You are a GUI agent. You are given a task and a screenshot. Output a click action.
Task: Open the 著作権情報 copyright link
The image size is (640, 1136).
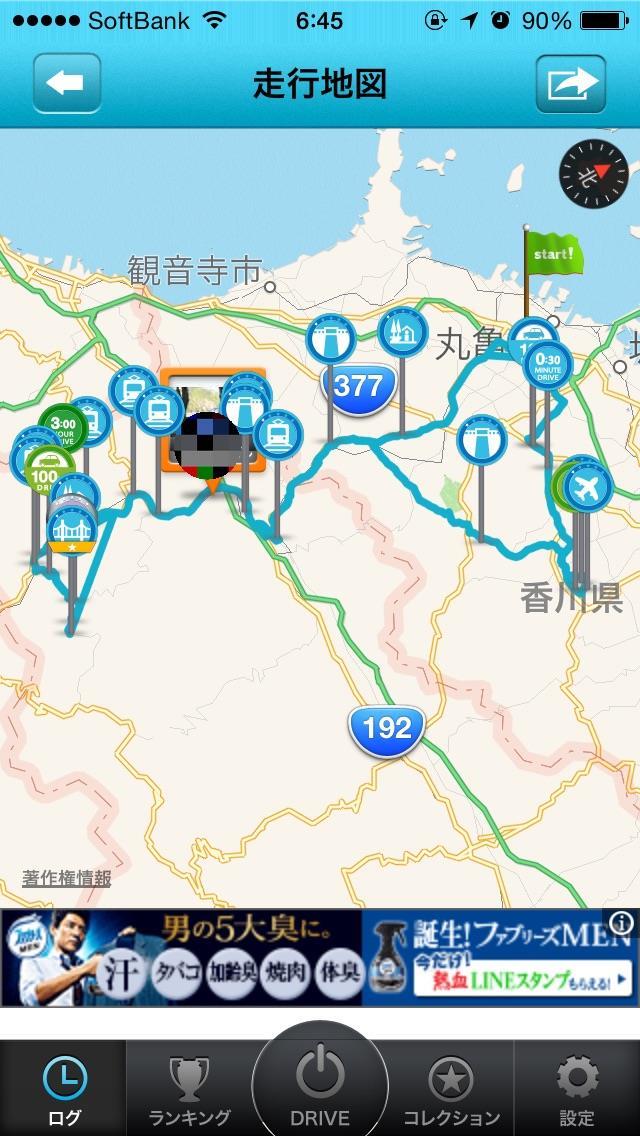[x=66, y=879]
